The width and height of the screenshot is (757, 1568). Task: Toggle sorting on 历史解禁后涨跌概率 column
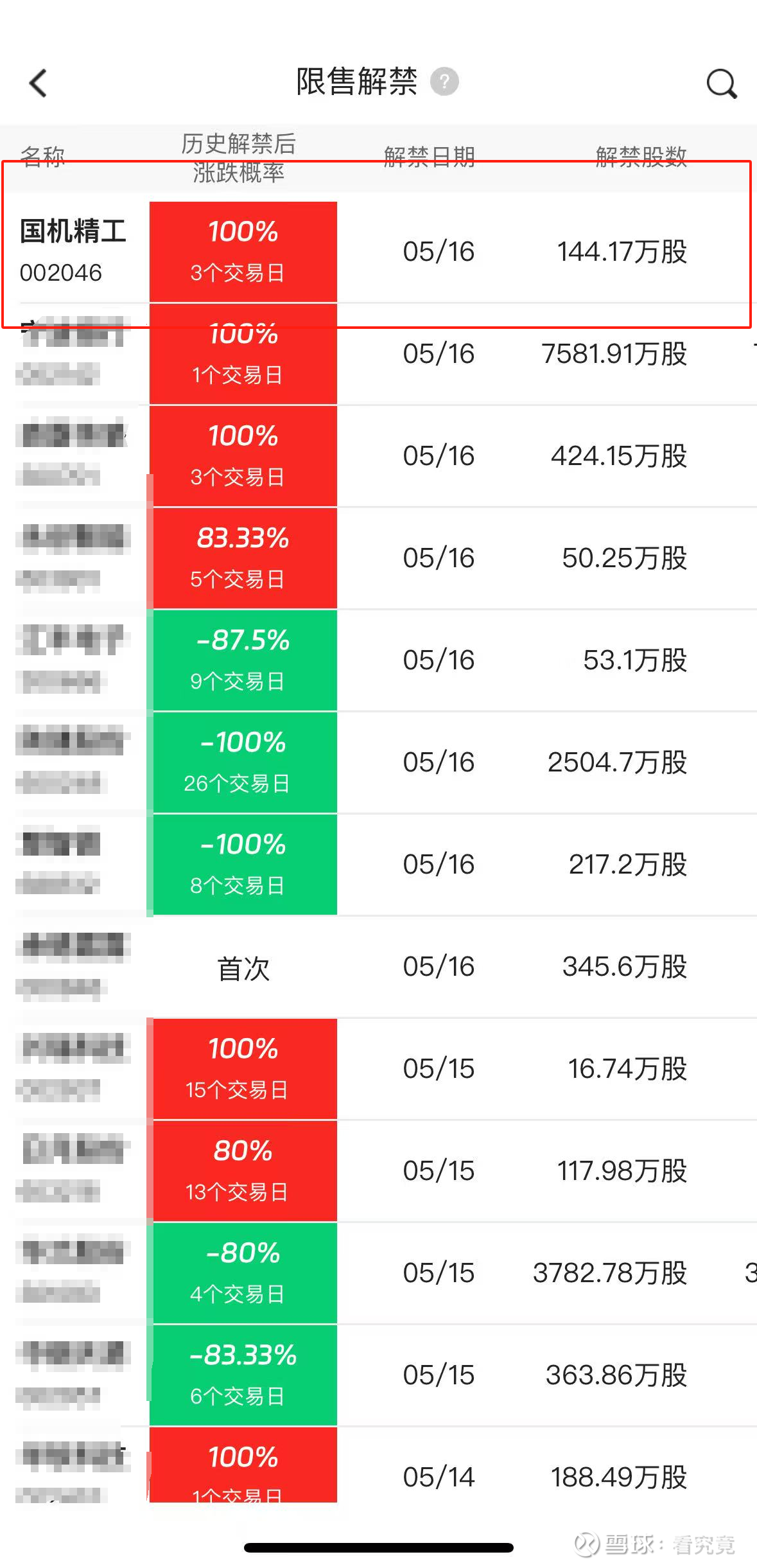(238, 157)
